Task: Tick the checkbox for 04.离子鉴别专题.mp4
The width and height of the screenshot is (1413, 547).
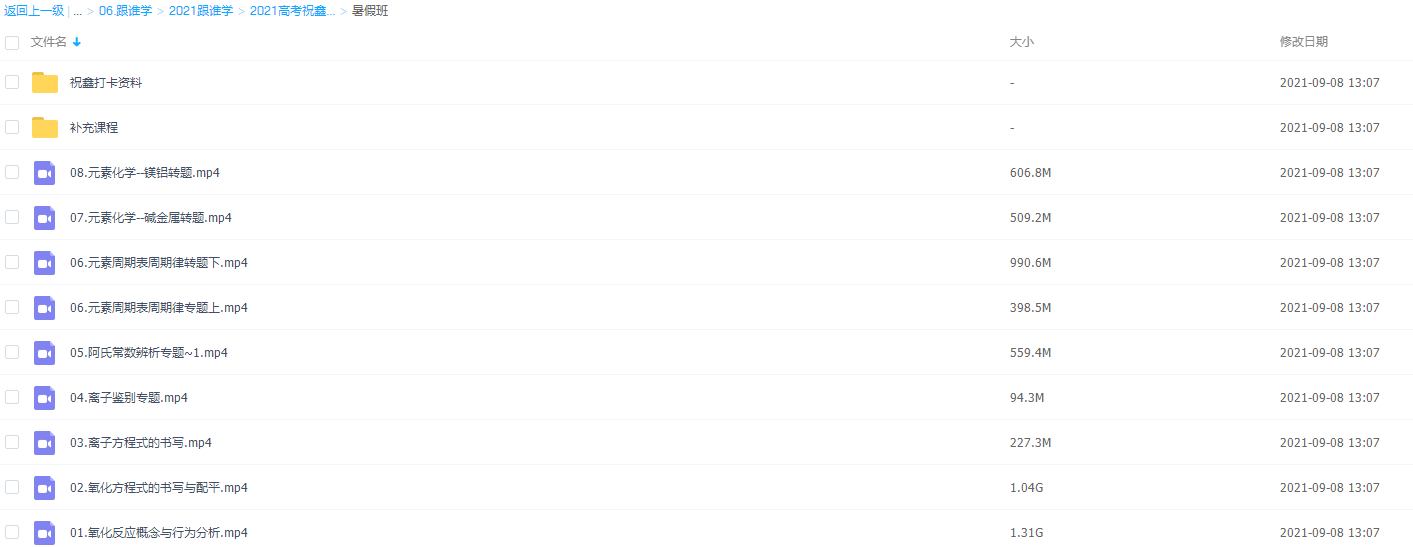Action: click(12, 397)
